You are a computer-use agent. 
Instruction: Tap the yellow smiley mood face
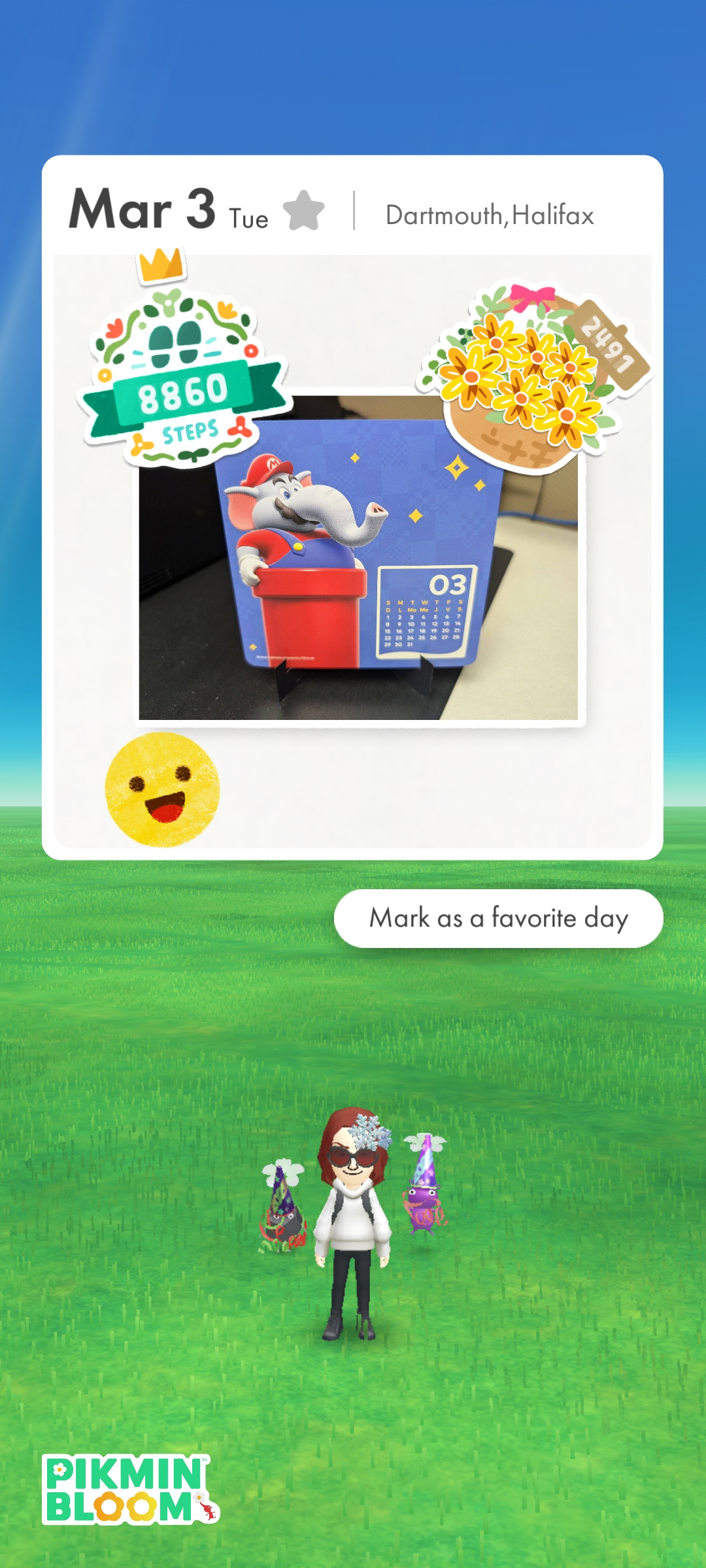(163, 789)
